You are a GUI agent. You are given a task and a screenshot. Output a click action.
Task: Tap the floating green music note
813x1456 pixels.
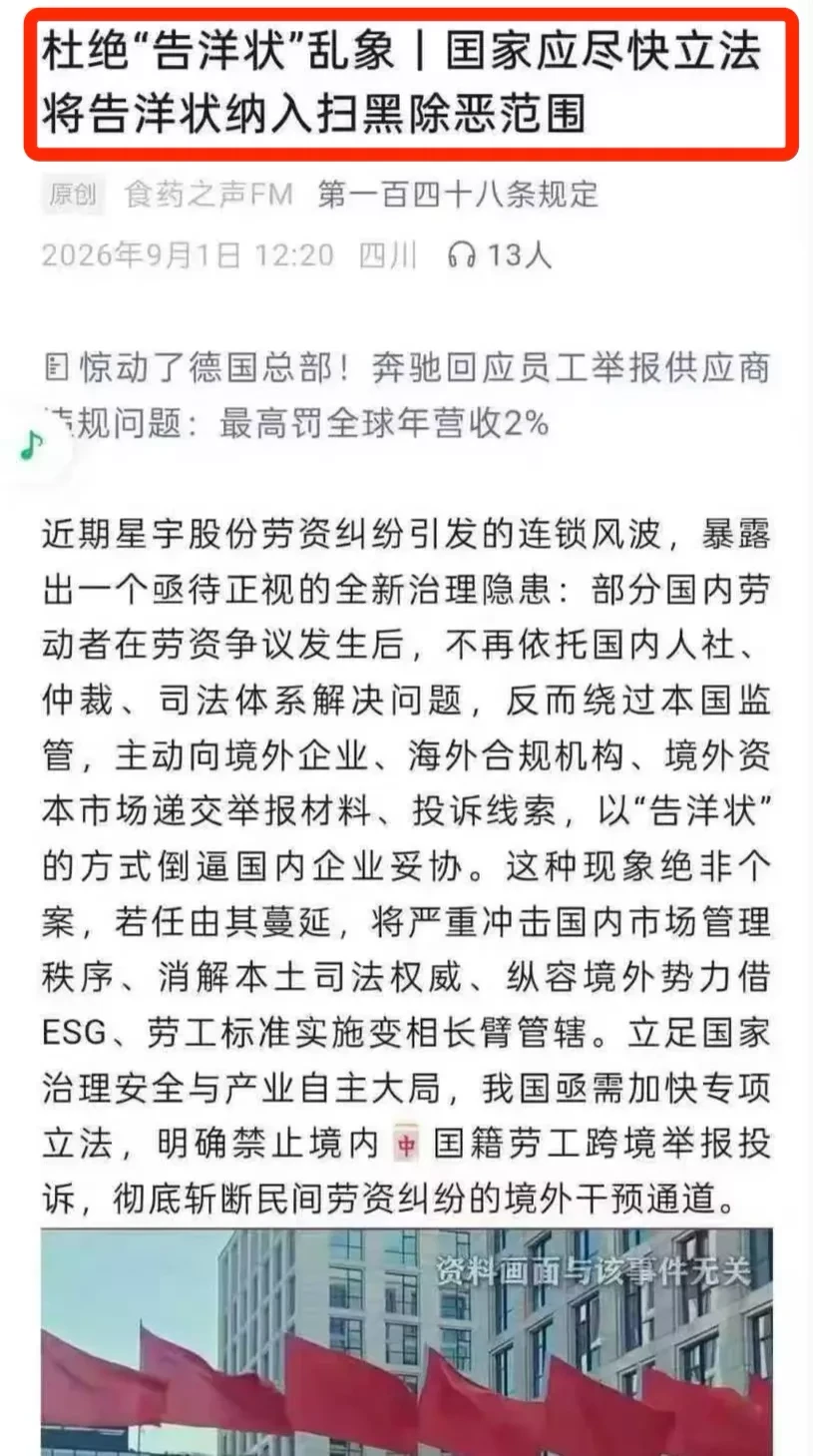pos(30,444)
